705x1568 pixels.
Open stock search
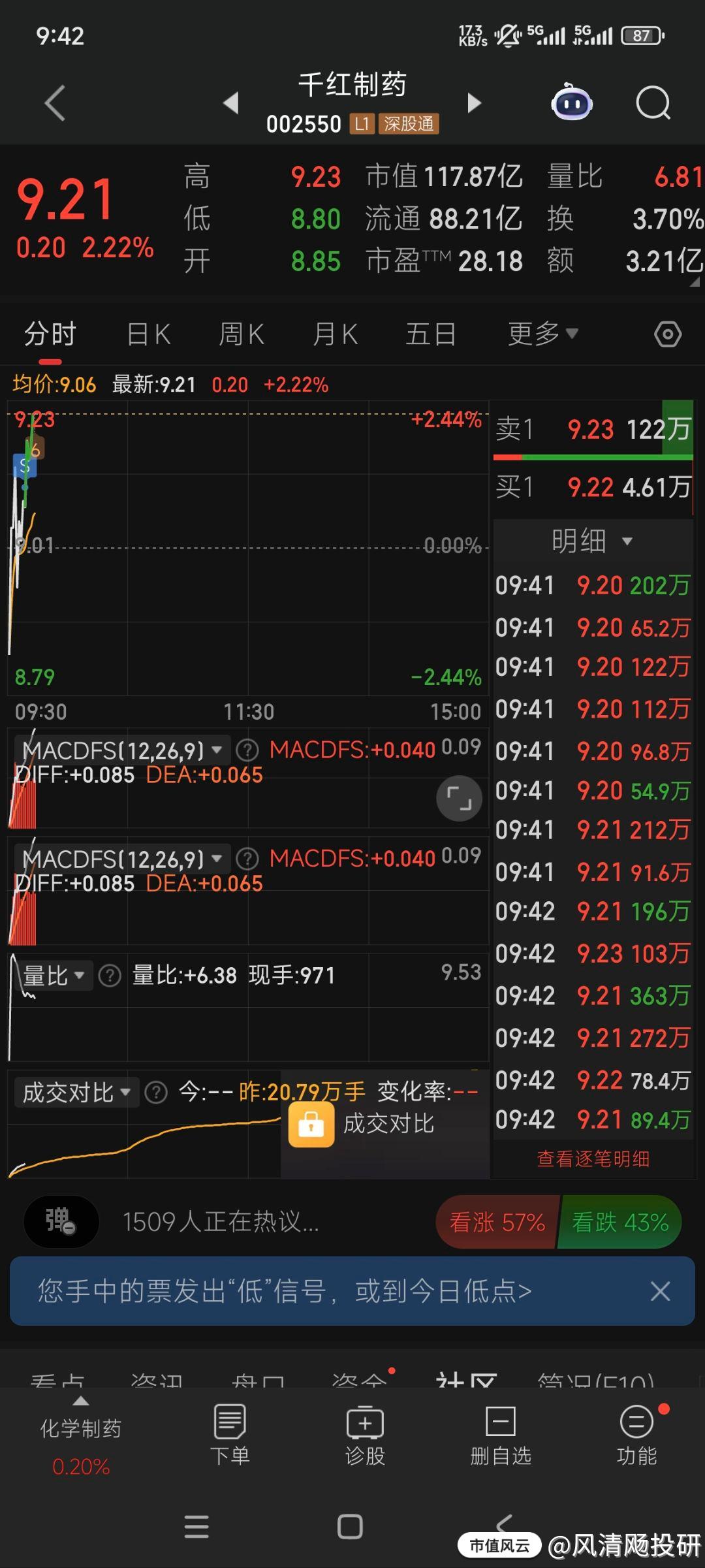[653, 103]
